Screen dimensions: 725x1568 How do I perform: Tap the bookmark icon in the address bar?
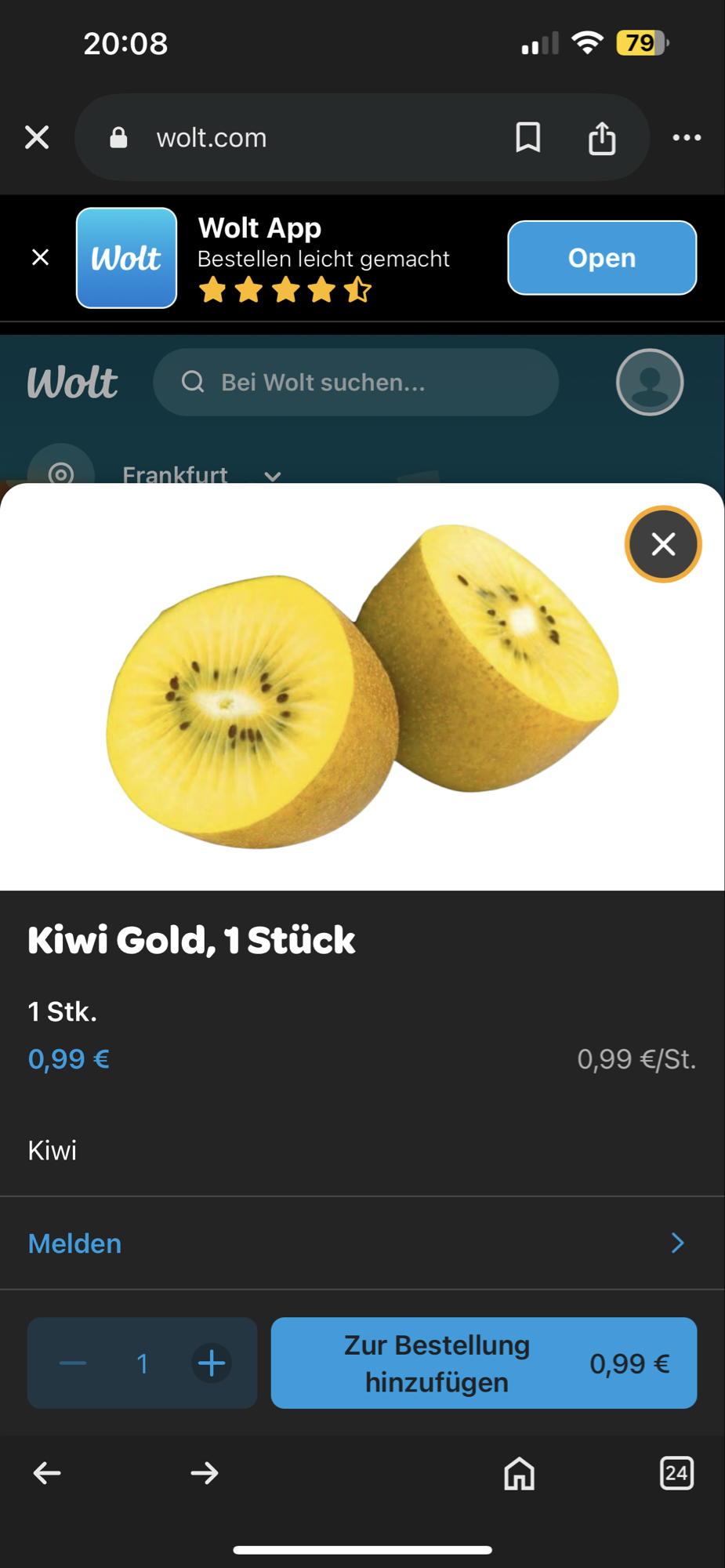[527, 138]
